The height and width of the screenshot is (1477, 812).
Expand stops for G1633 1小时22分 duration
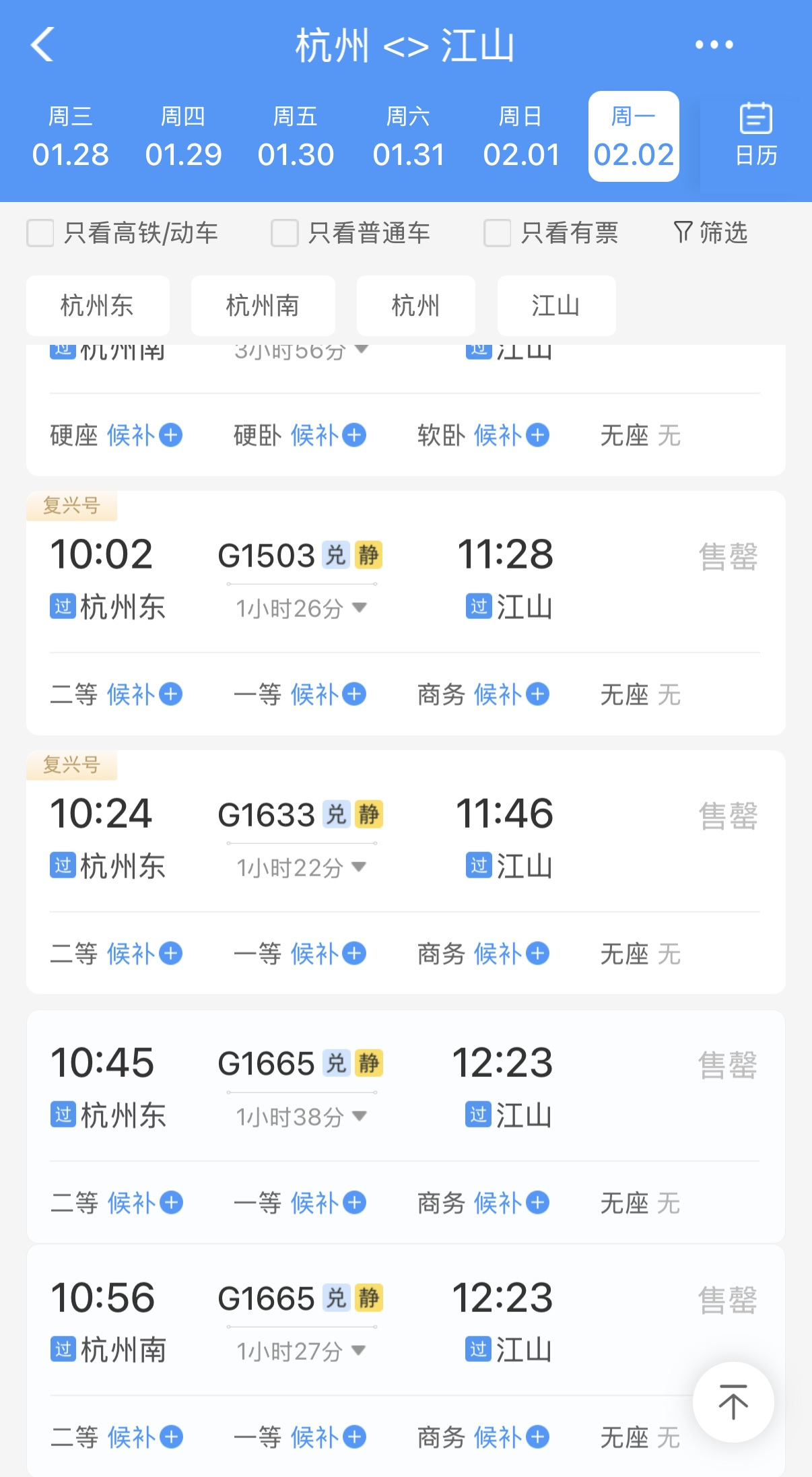301,867
